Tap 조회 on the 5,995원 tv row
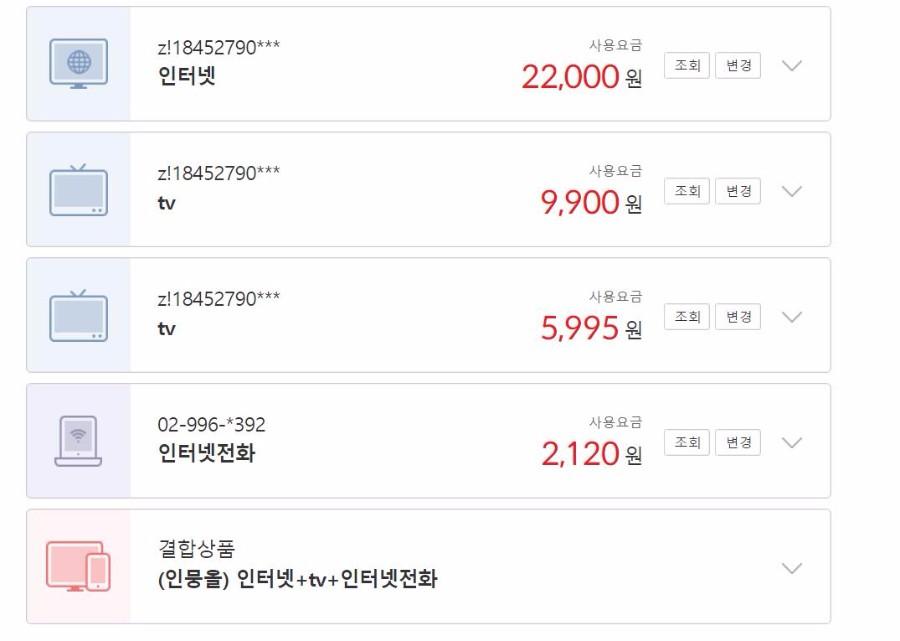The width and height of the screenshot is (900, 641). tap(687, 317)
